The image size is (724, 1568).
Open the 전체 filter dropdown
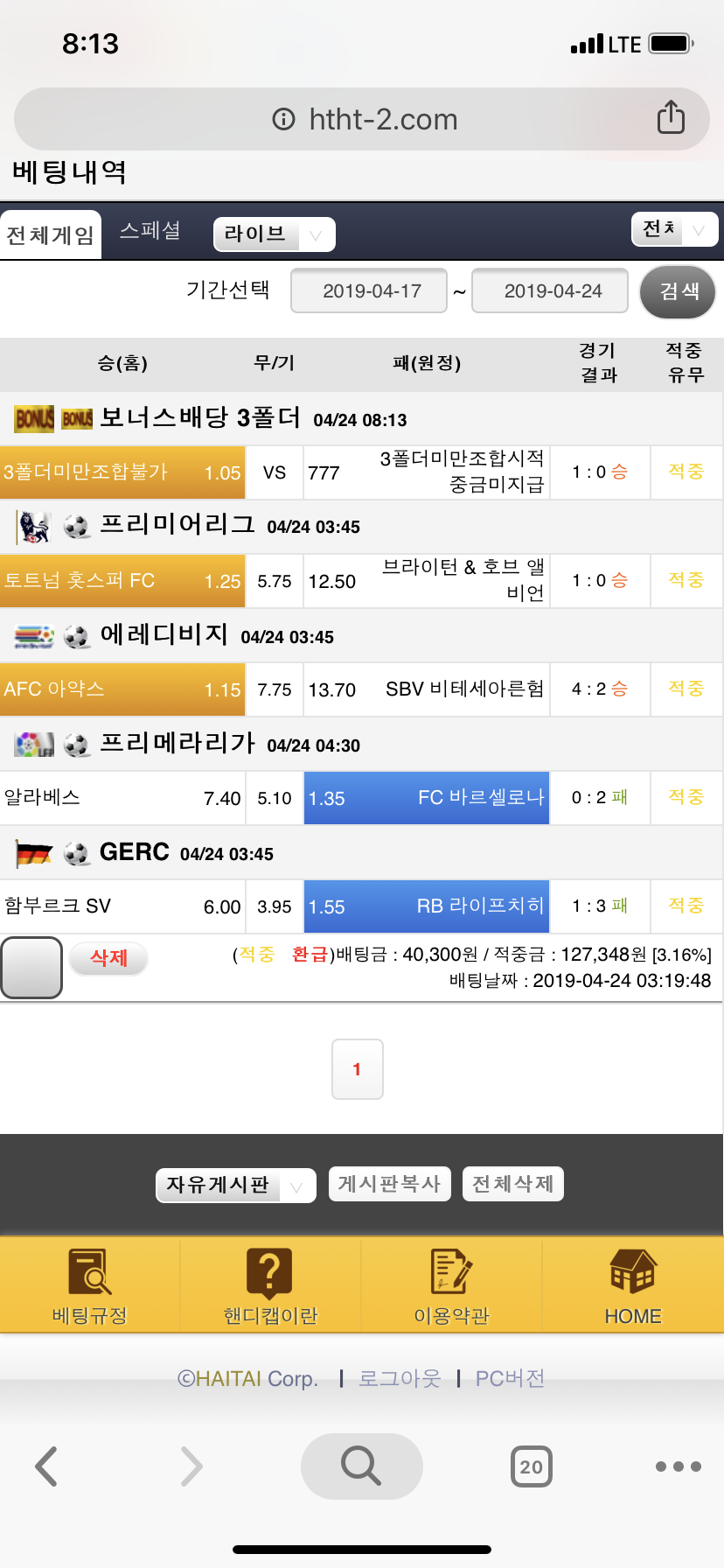coord(674,230)
